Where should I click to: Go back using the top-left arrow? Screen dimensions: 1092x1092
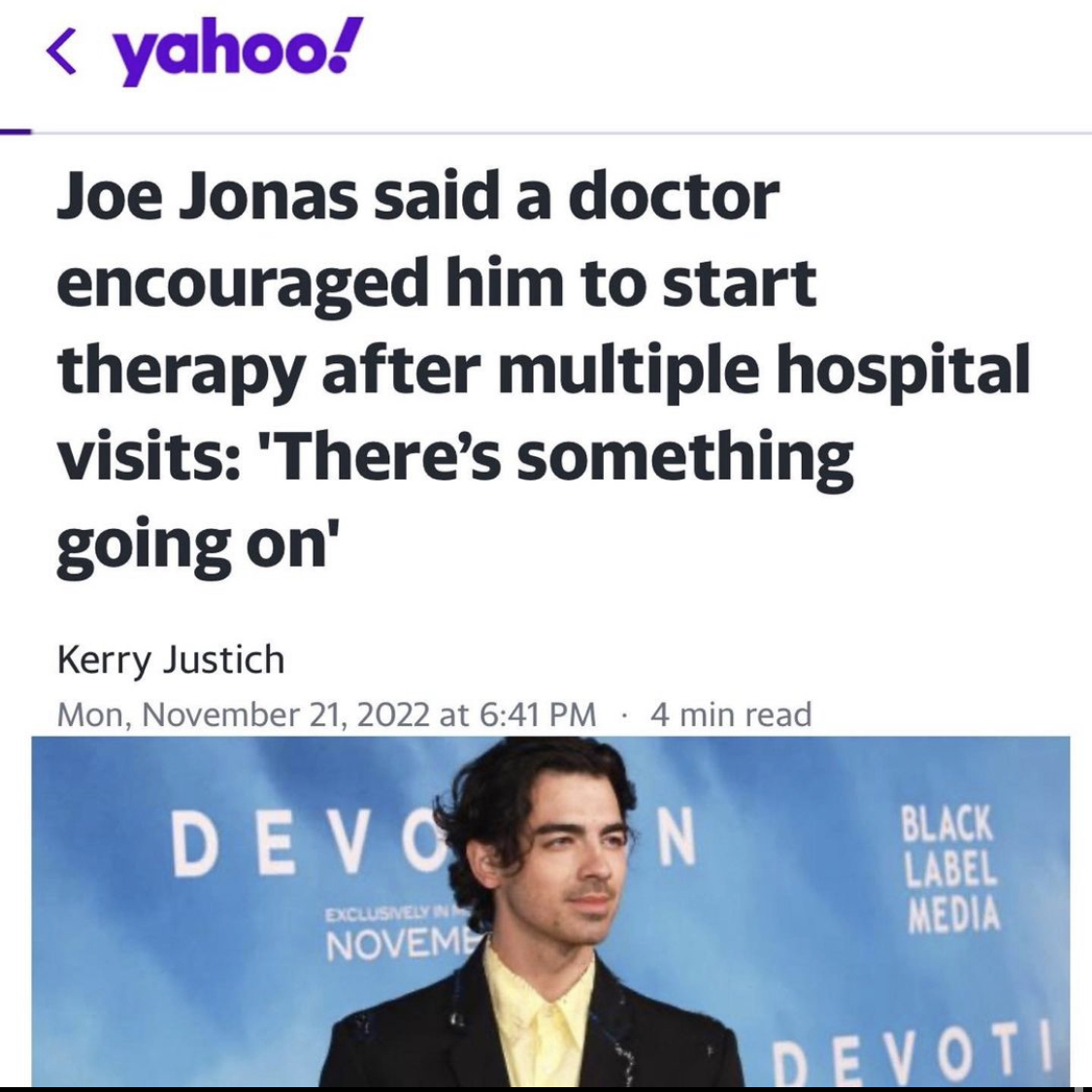coord(60,55)
